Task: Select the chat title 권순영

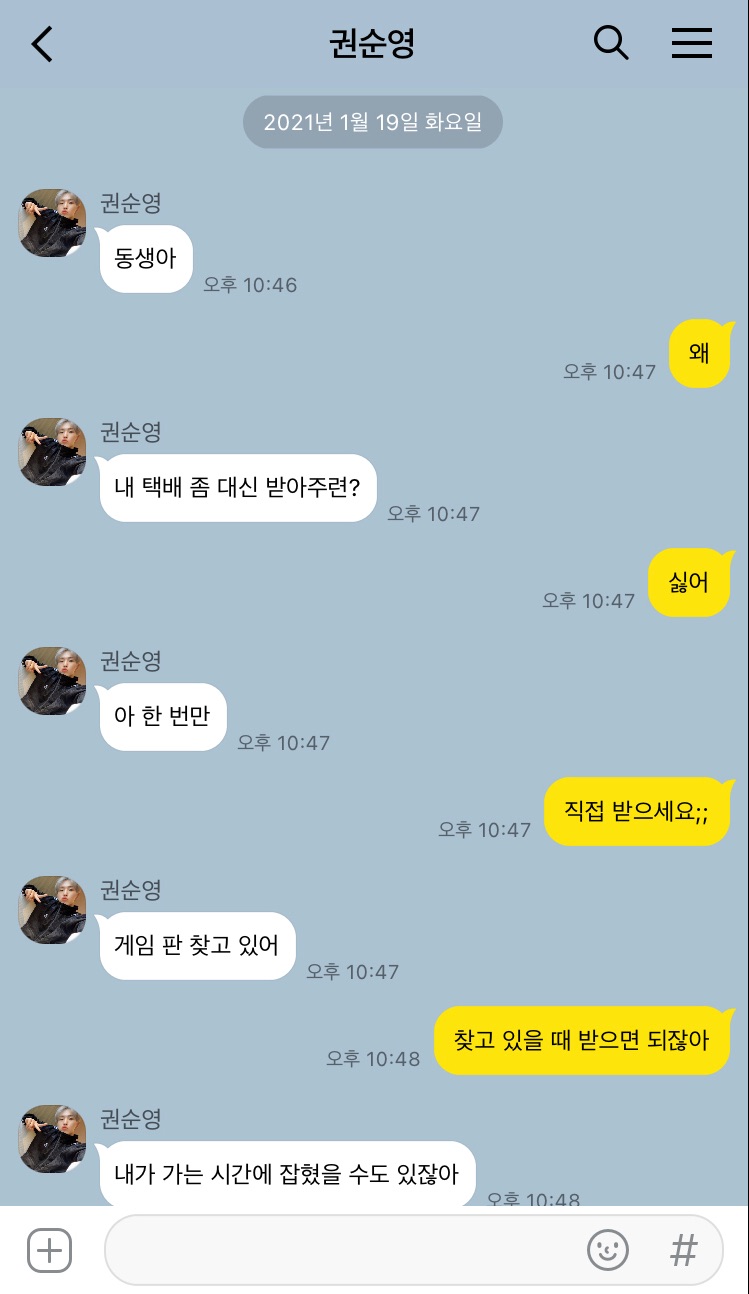Action: pos(372,44)
